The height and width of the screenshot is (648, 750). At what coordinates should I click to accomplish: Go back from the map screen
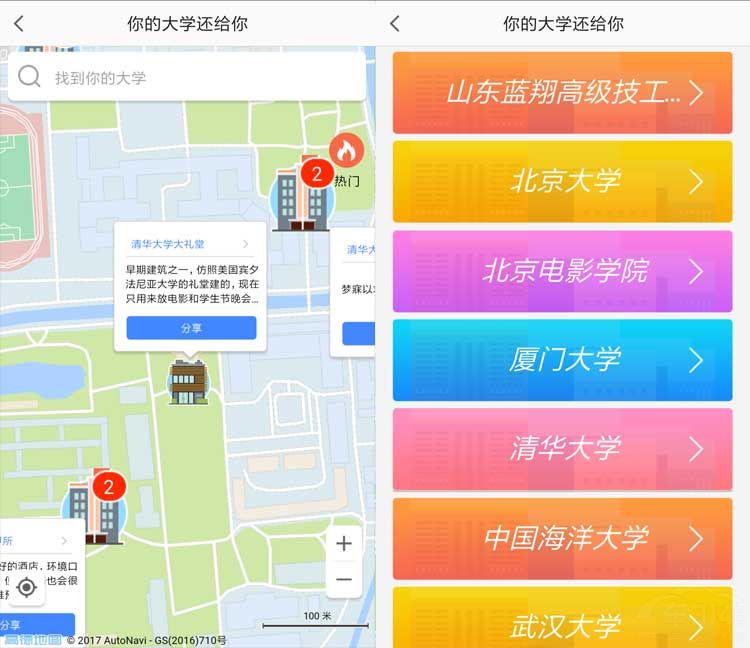(x=19, y=24)
